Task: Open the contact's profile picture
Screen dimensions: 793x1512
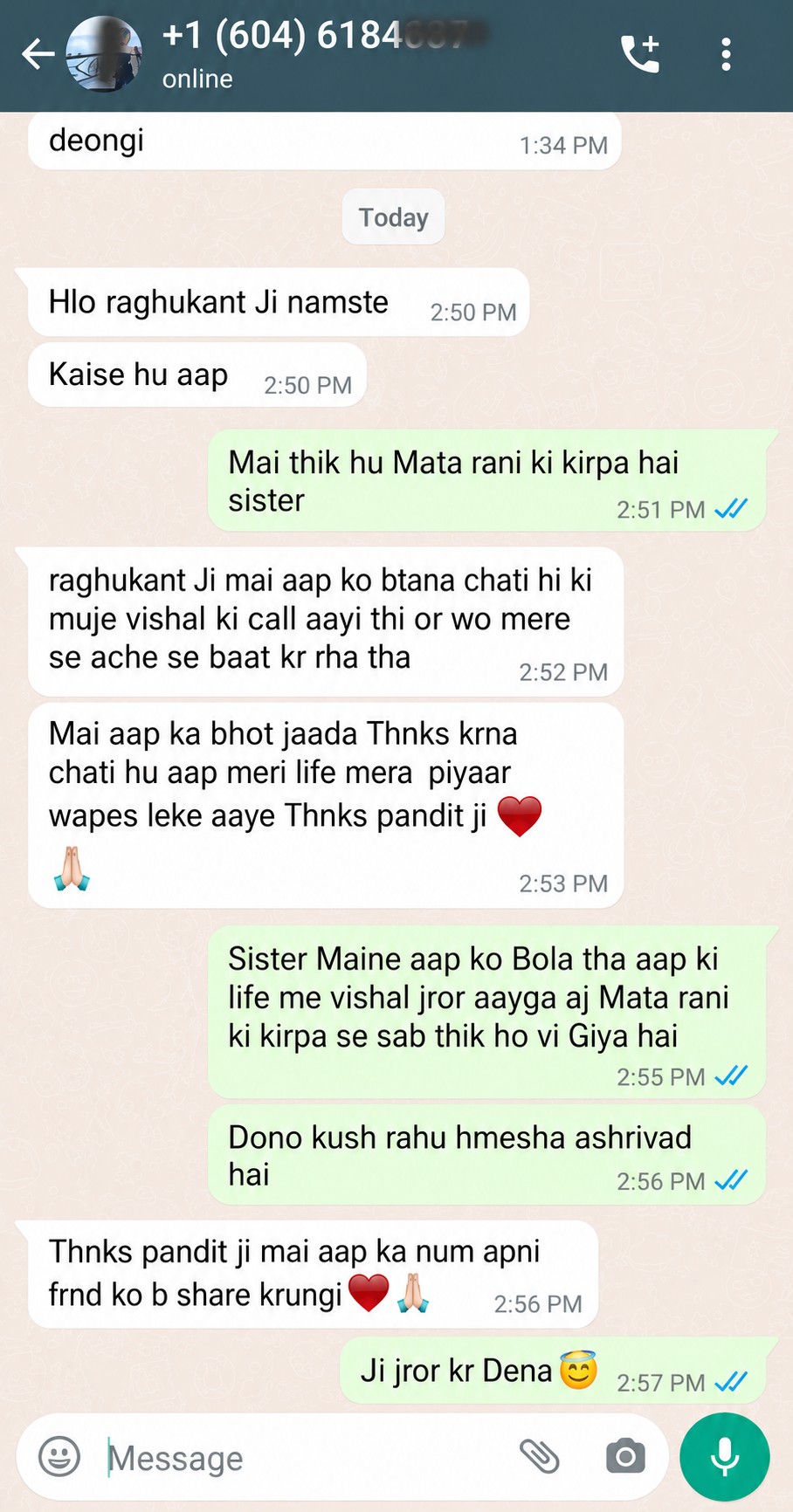Action: 105,54
